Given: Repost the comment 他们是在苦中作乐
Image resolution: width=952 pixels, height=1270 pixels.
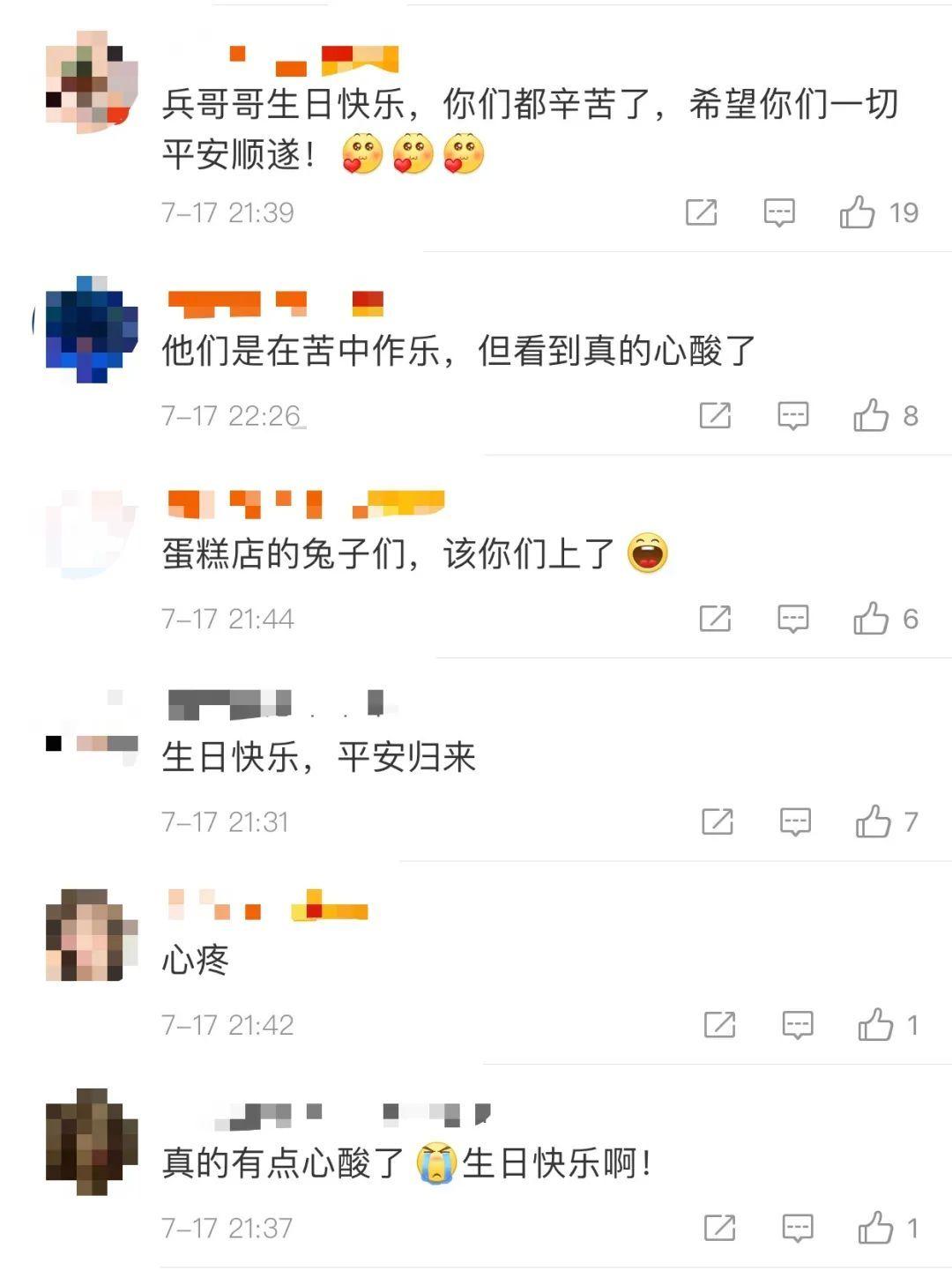Looking at the screenshot, I should click(x=715, y=415).
